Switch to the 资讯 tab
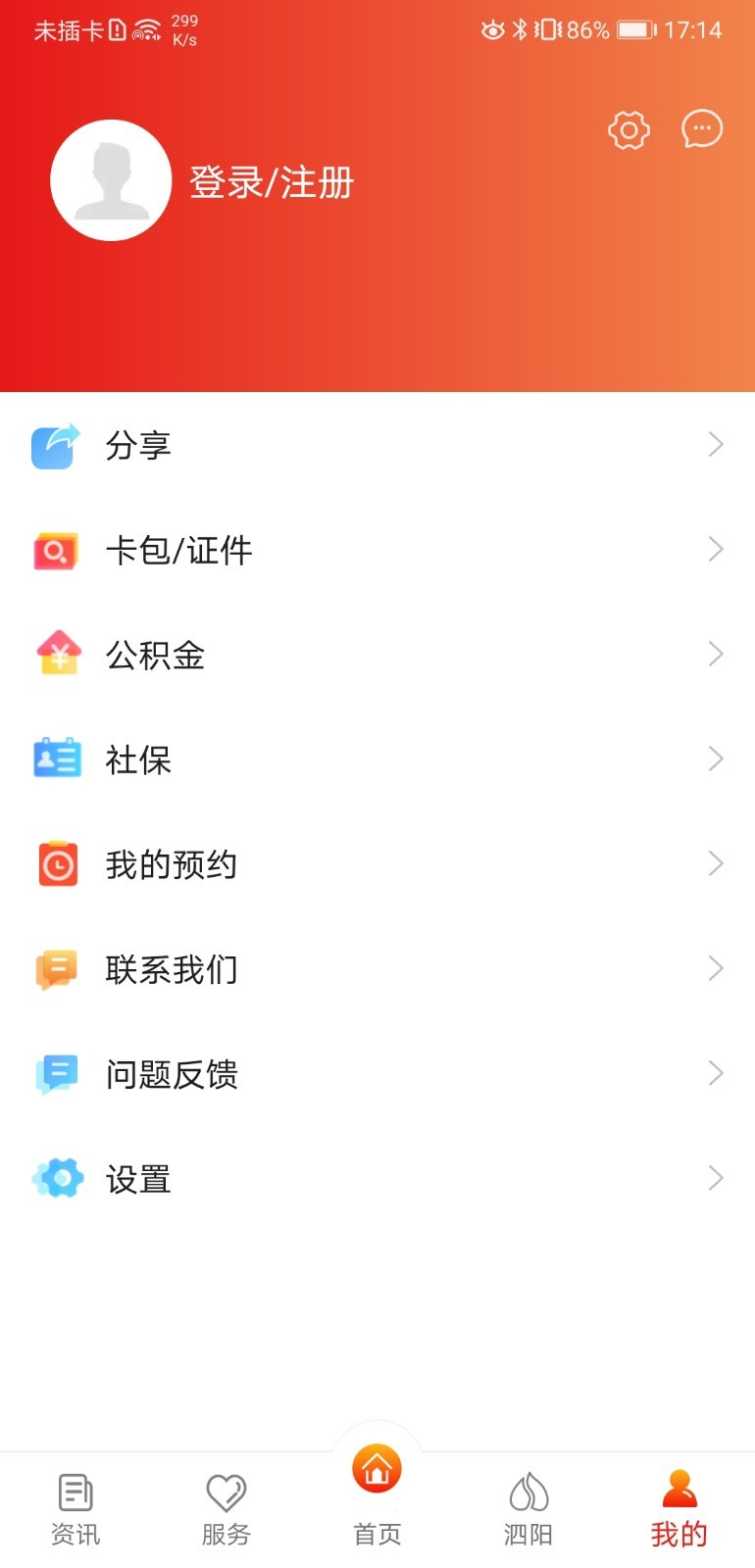 click(75, 1506)
